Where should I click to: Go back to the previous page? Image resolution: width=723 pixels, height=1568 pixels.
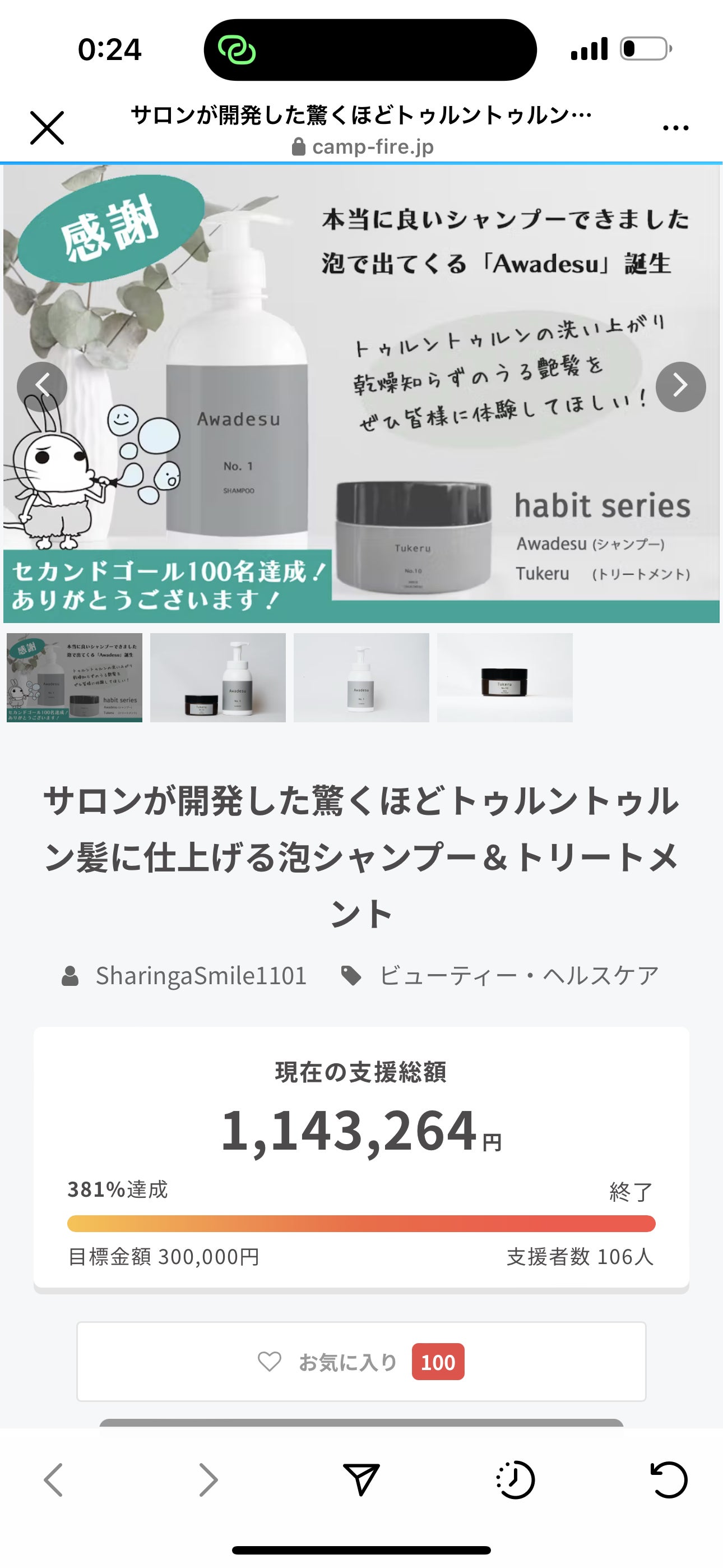[54, 1480]
